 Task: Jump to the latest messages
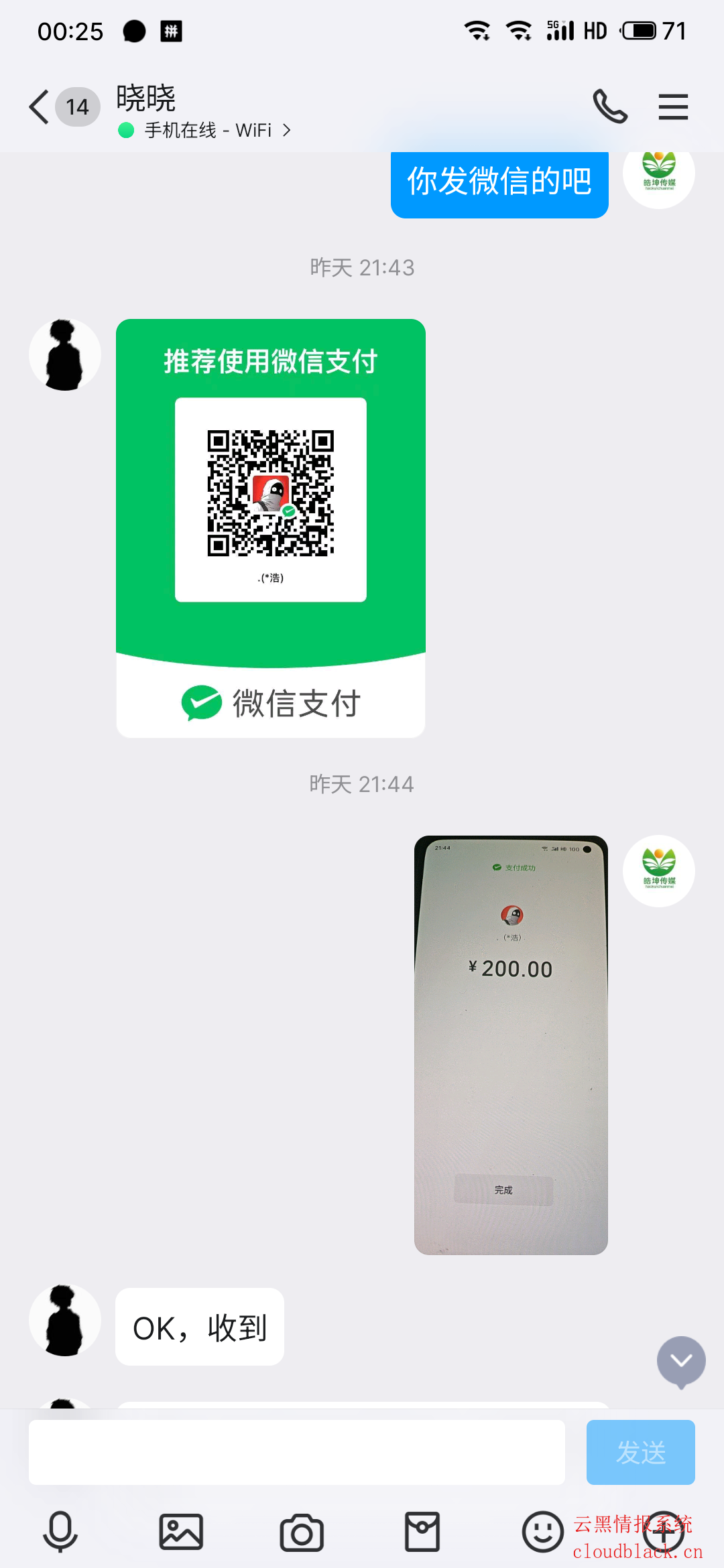681,1360
